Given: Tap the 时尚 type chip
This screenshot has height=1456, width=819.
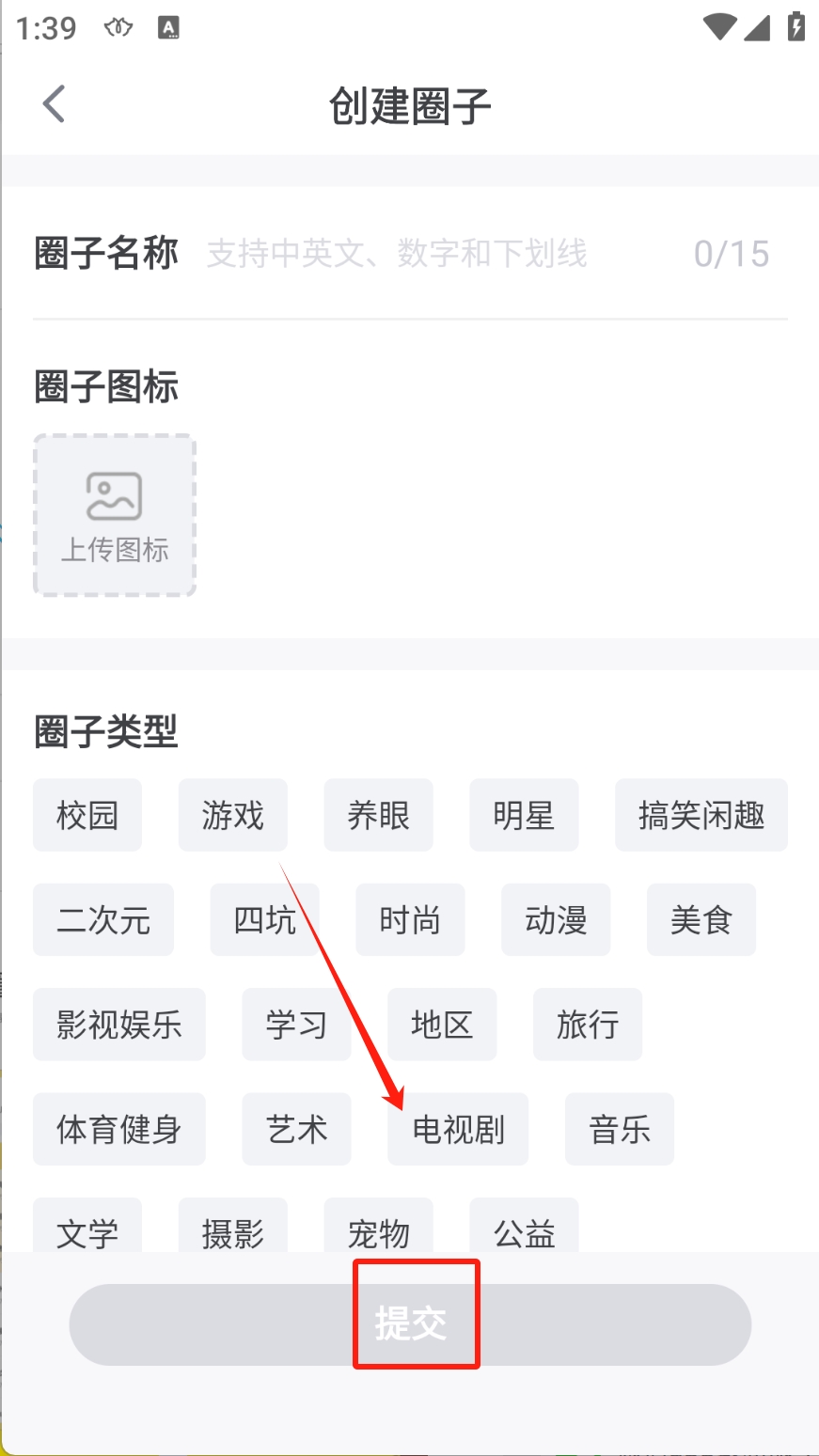Looking at the screenshot, I should [410, 919].
